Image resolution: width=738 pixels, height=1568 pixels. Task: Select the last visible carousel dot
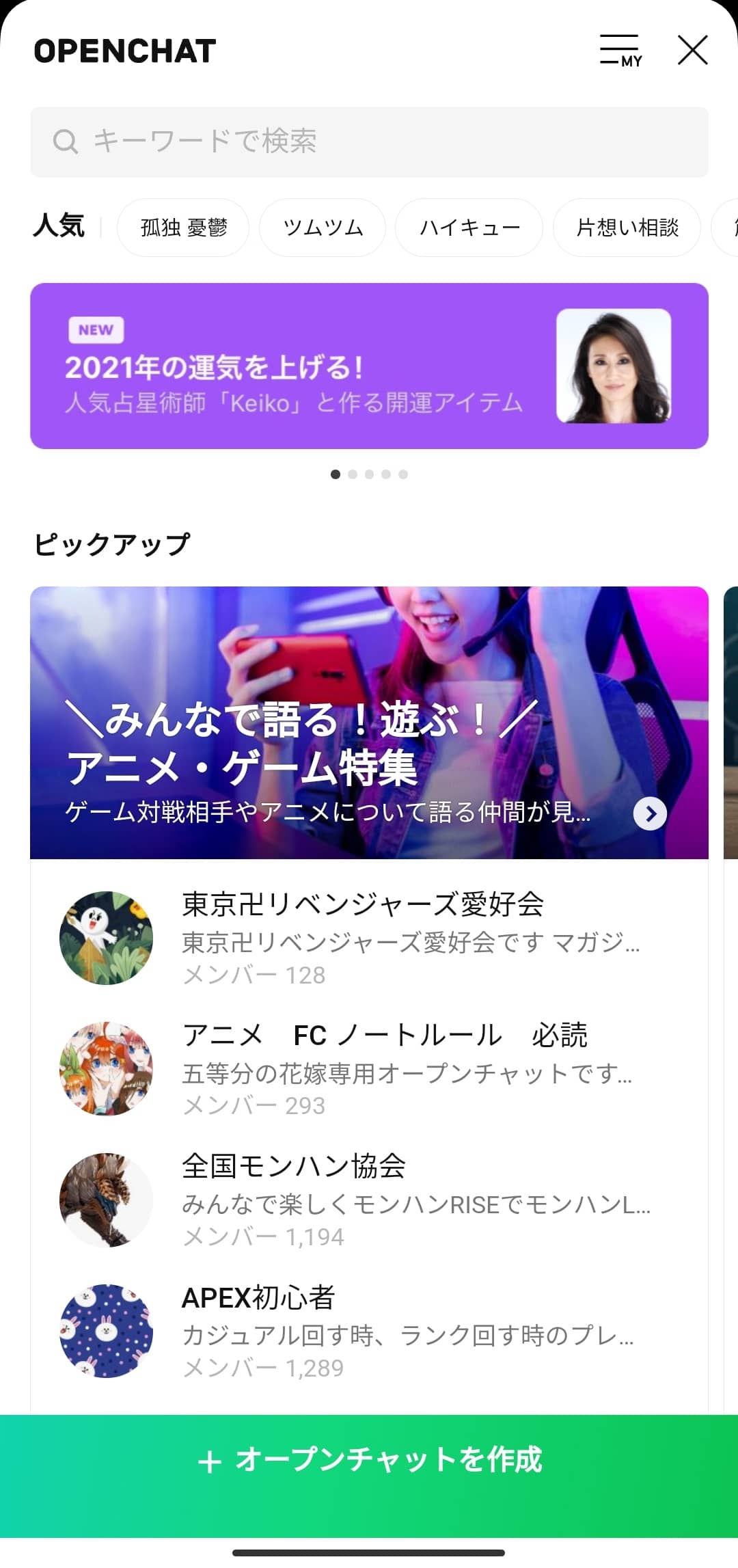pyautogui.click(x=402, y=474)
